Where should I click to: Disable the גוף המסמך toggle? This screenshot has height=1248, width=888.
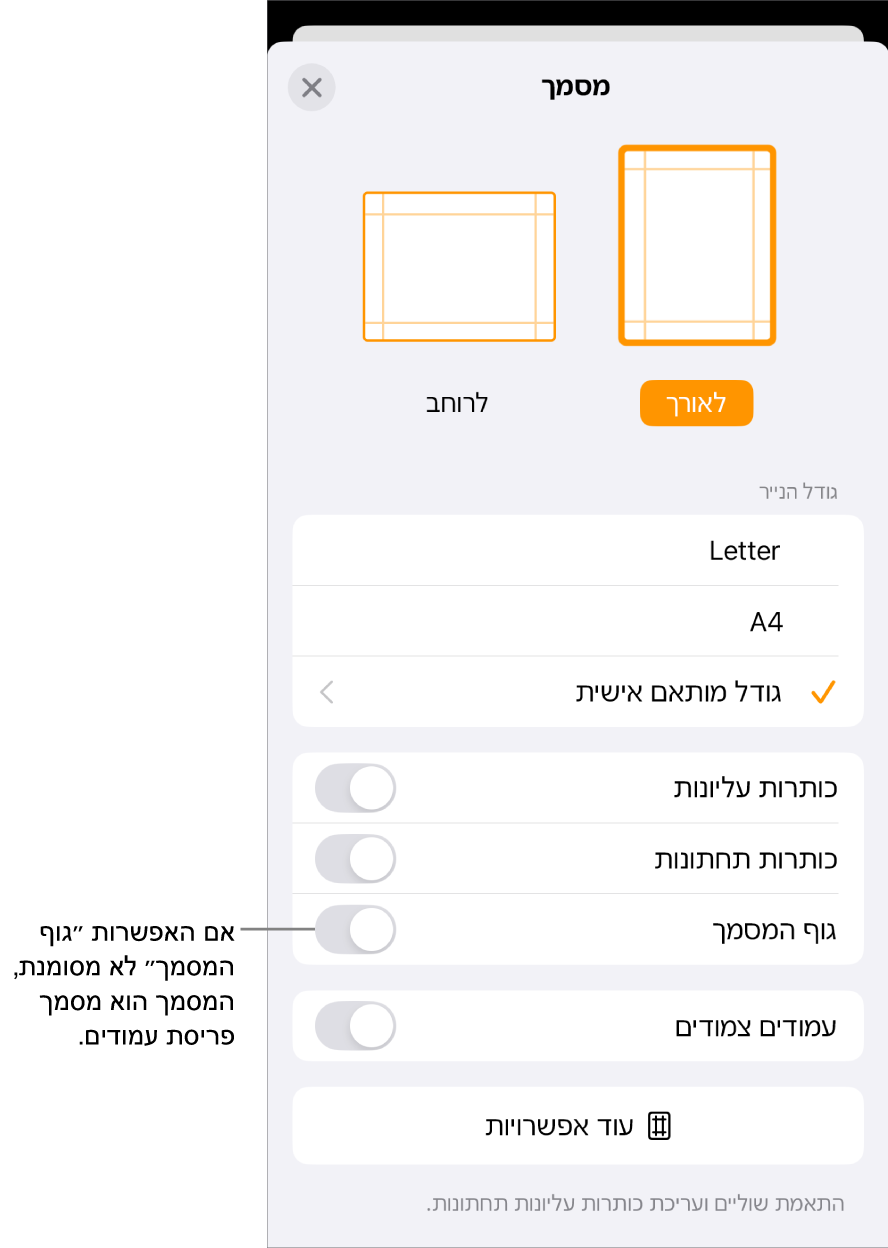[355, 930]
